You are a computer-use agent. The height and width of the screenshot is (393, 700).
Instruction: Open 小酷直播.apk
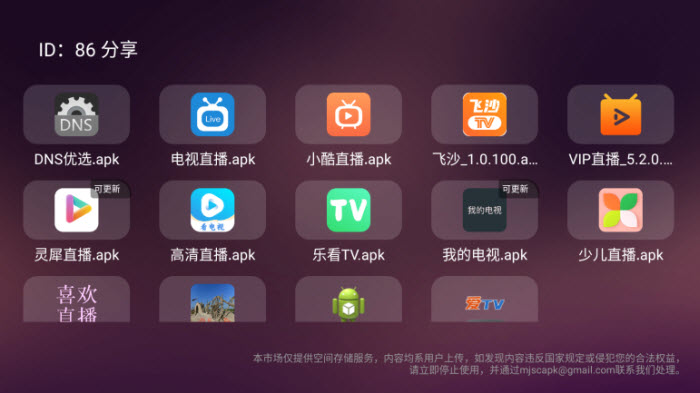[348, 114]
